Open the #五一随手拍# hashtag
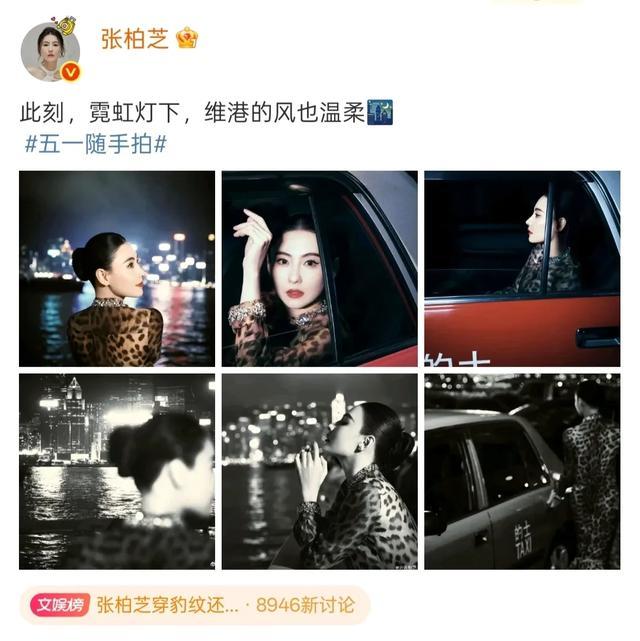 [95, 142]
